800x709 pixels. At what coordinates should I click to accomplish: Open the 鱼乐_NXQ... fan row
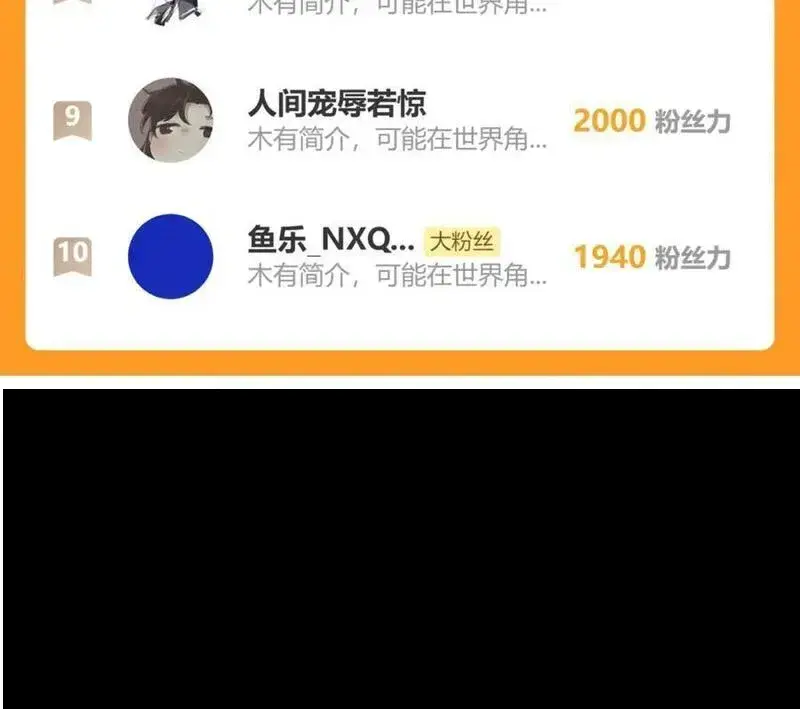399,257
